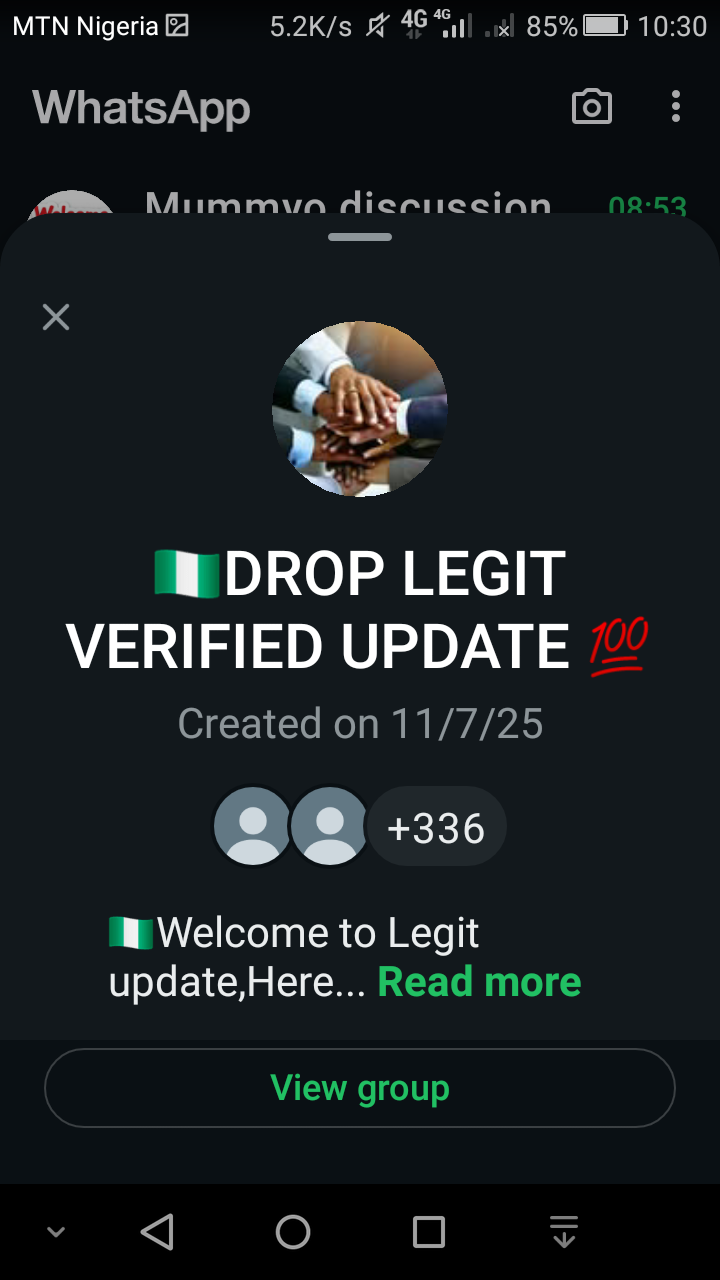Open the WhatsApp camera
The height and width of the screenshot is (1280, 720).
tap(591, 107)
